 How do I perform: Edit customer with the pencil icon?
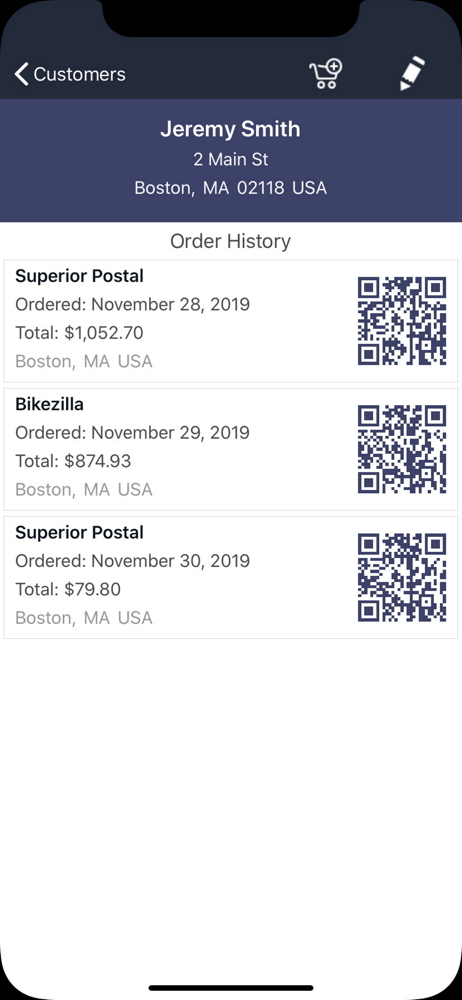tap(412, 74)
